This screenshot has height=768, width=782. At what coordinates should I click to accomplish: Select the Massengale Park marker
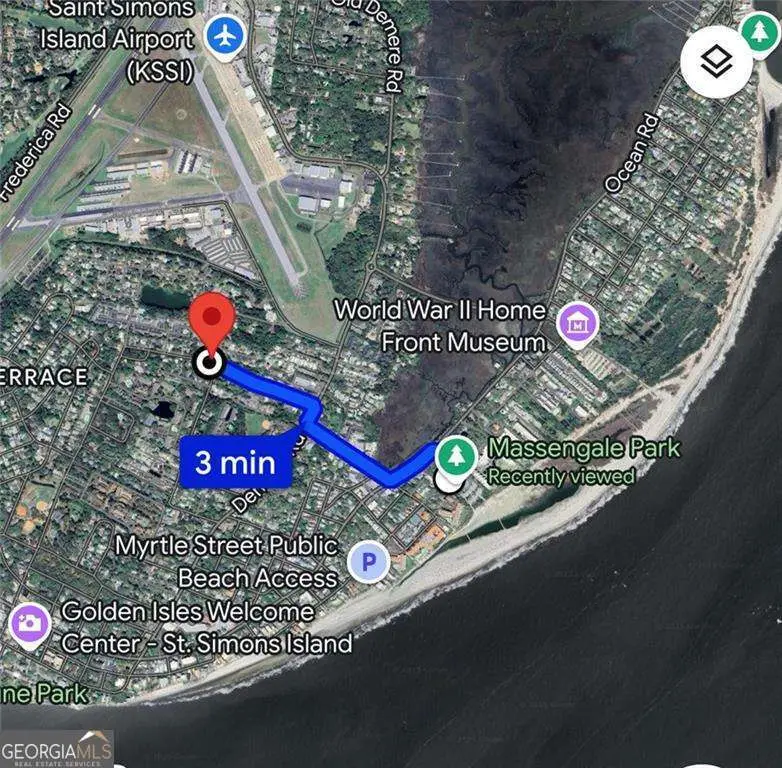[458, 457]
